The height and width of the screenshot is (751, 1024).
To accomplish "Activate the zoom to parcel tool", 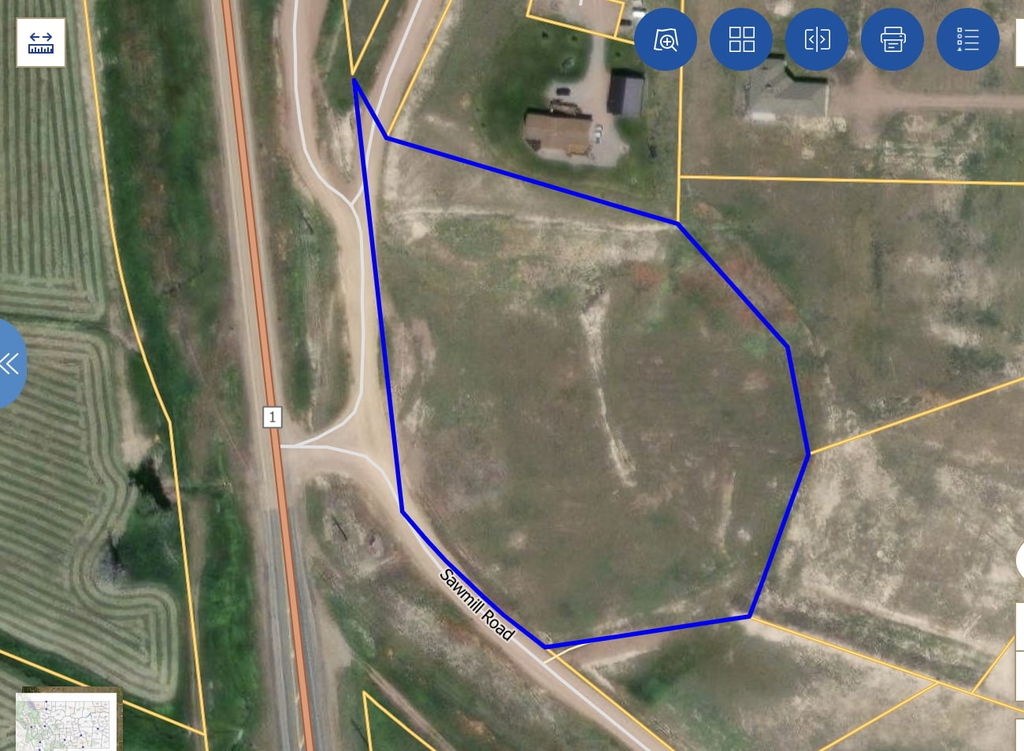I will [666, 40].
